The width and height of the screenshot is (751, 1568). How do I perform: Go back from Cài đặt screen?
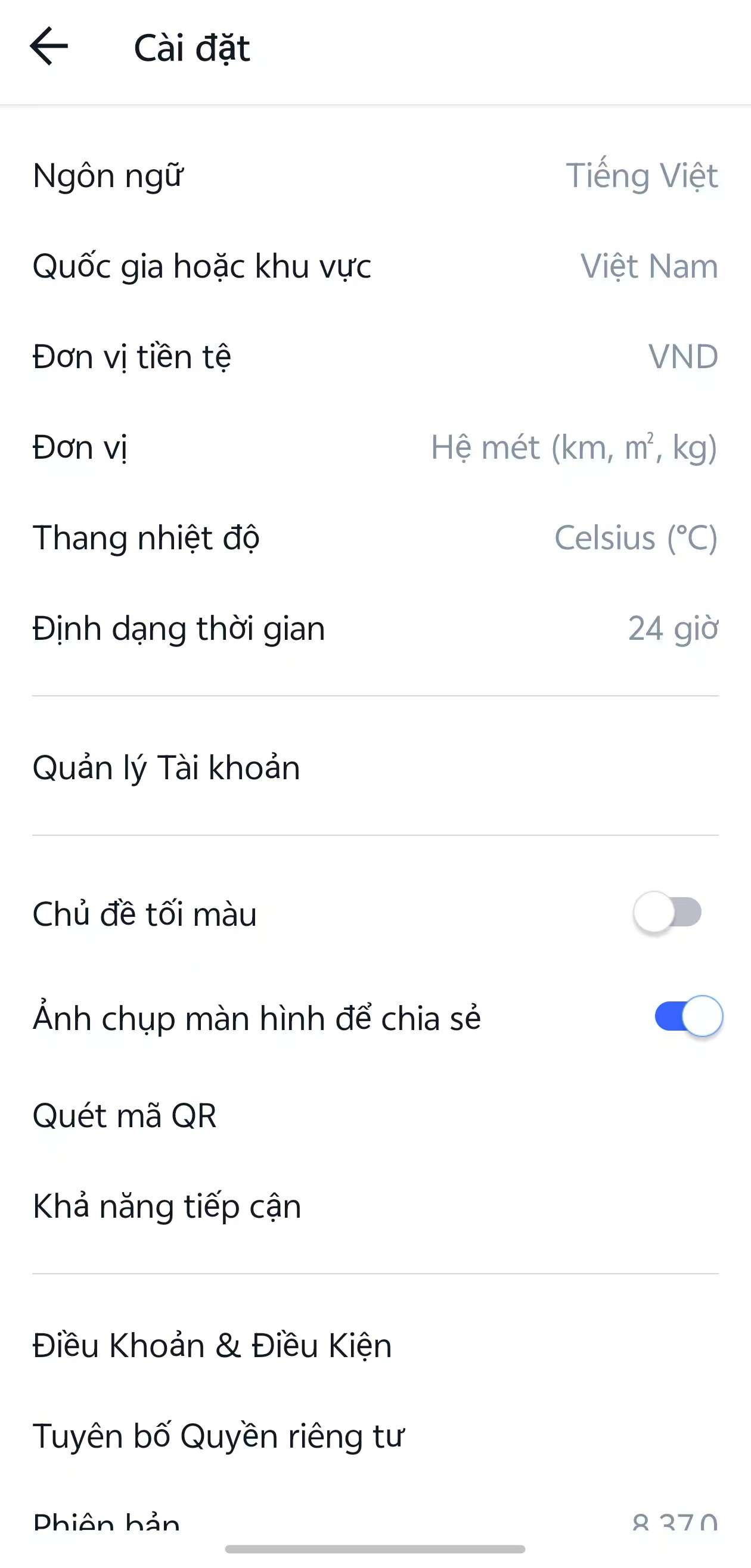[49, 47]
